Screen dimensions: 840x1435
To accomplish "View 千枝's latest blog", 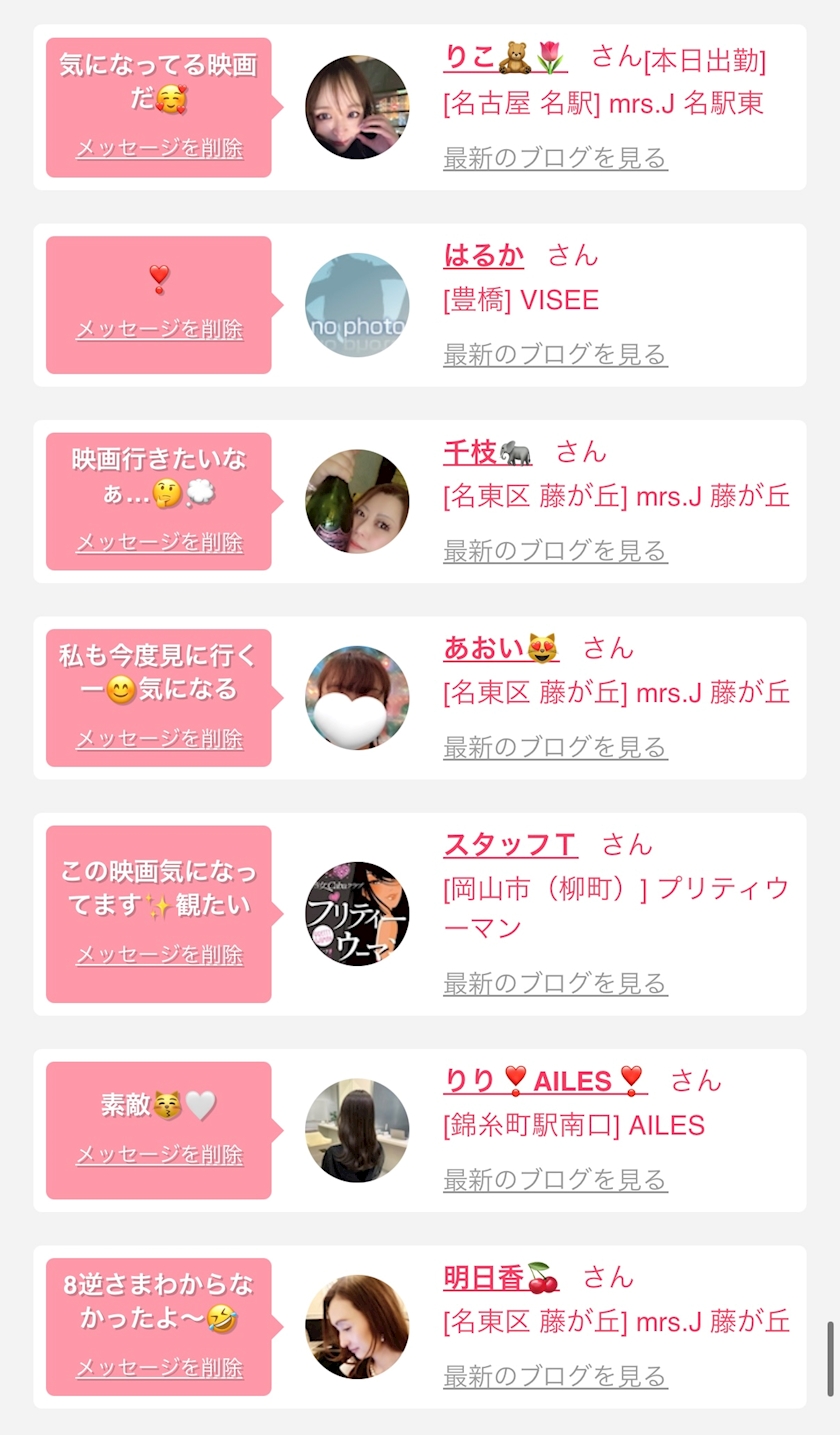I will point(555,550).
